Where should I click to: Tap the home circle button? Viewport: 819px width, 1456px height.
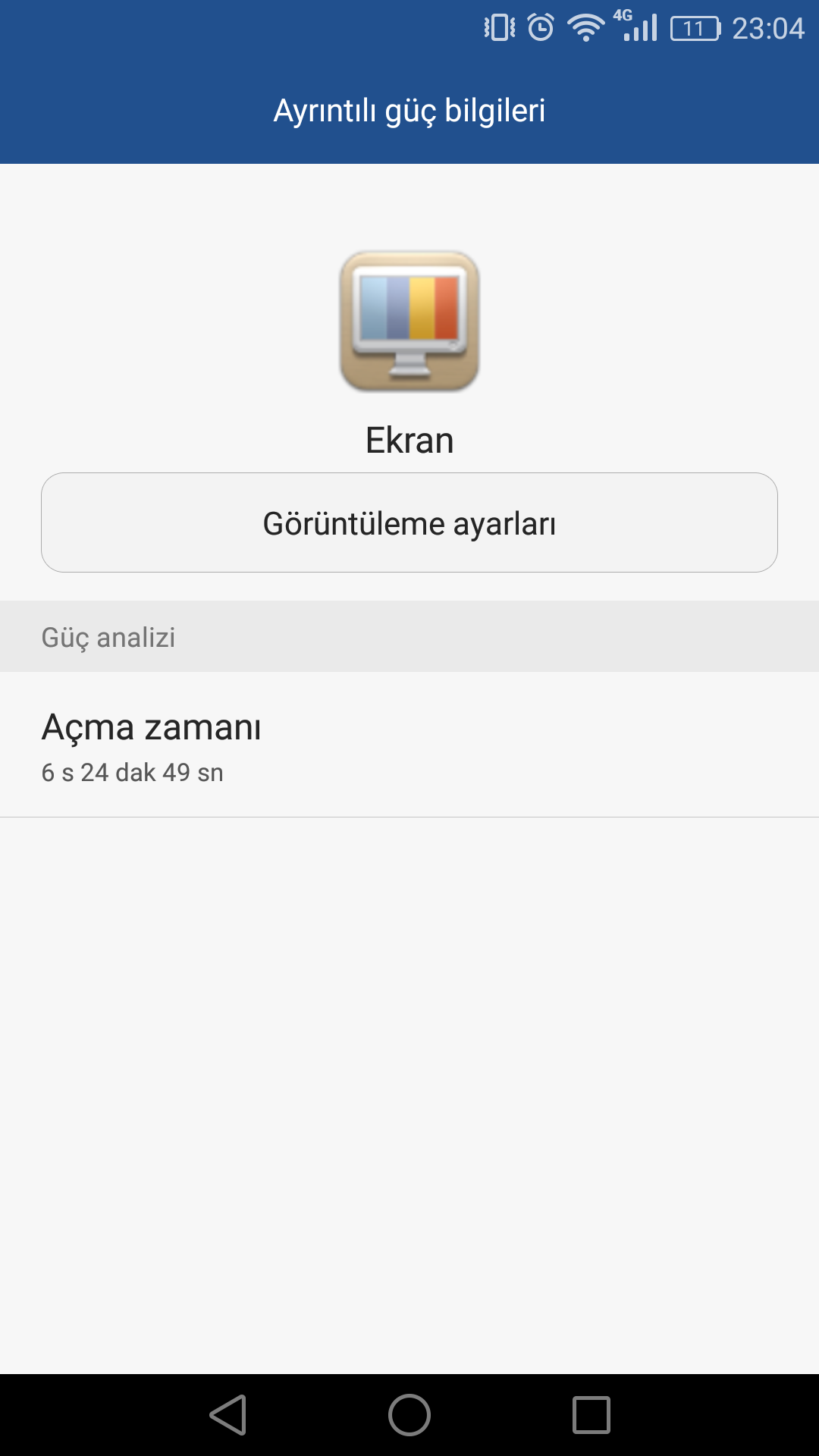click(x=409, y=1415)
